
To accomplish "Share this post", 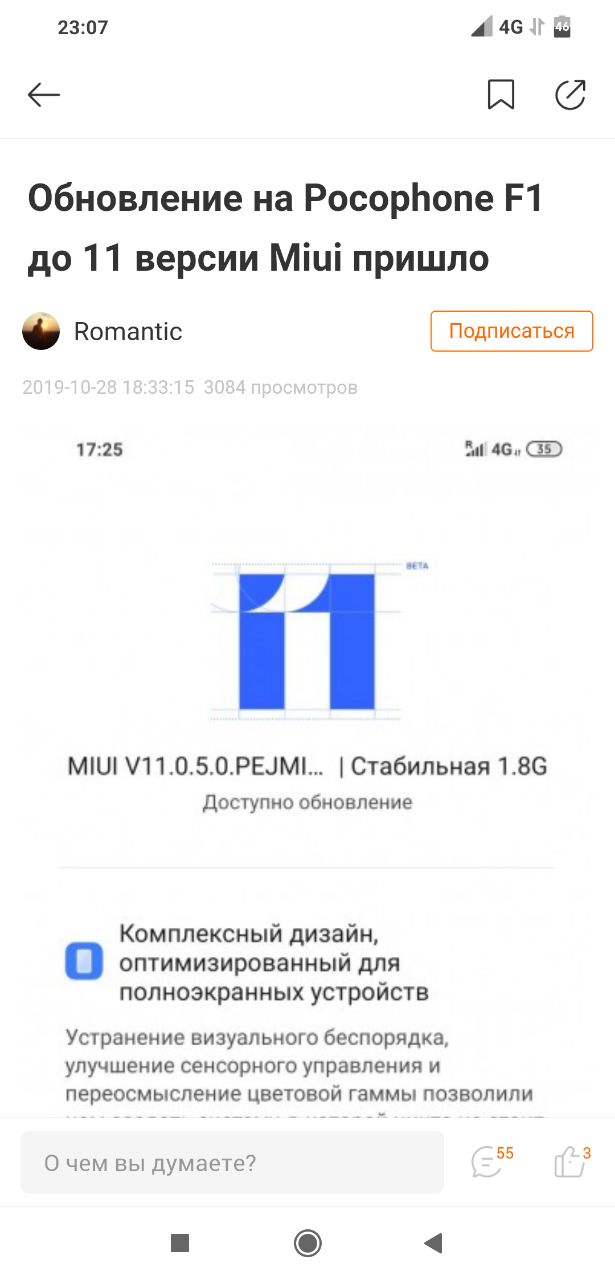I will pyautogui.click(x=570, y=95).
